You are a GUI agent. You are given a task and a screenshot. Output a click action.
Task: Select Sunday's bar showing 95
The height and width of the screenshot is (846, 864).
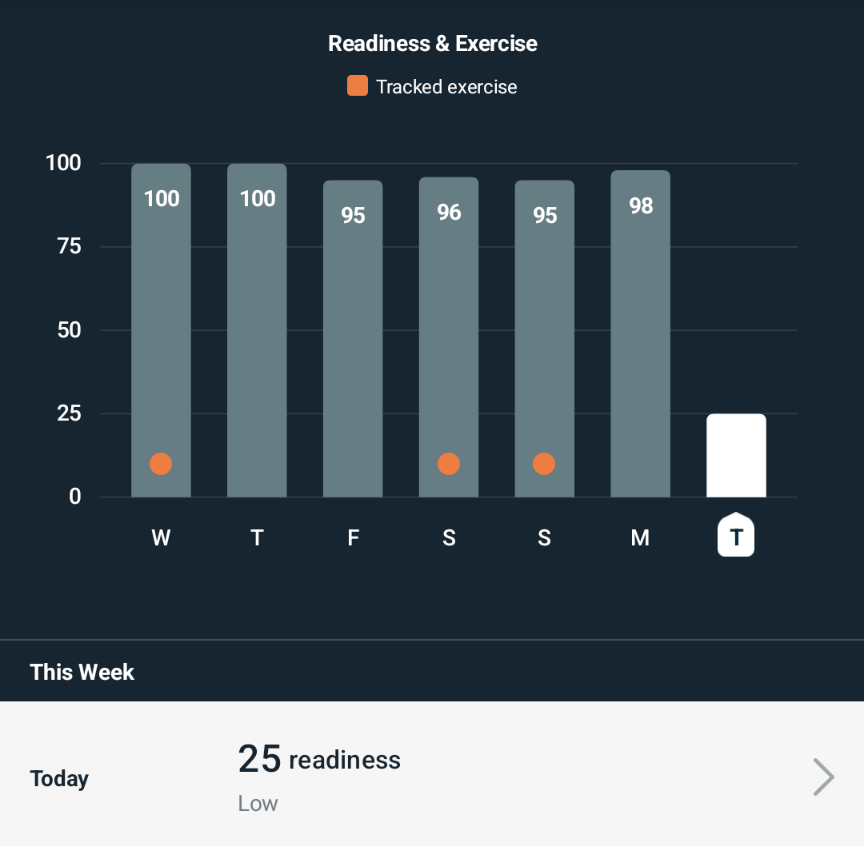pyautogui.click(x=545, y=338)
